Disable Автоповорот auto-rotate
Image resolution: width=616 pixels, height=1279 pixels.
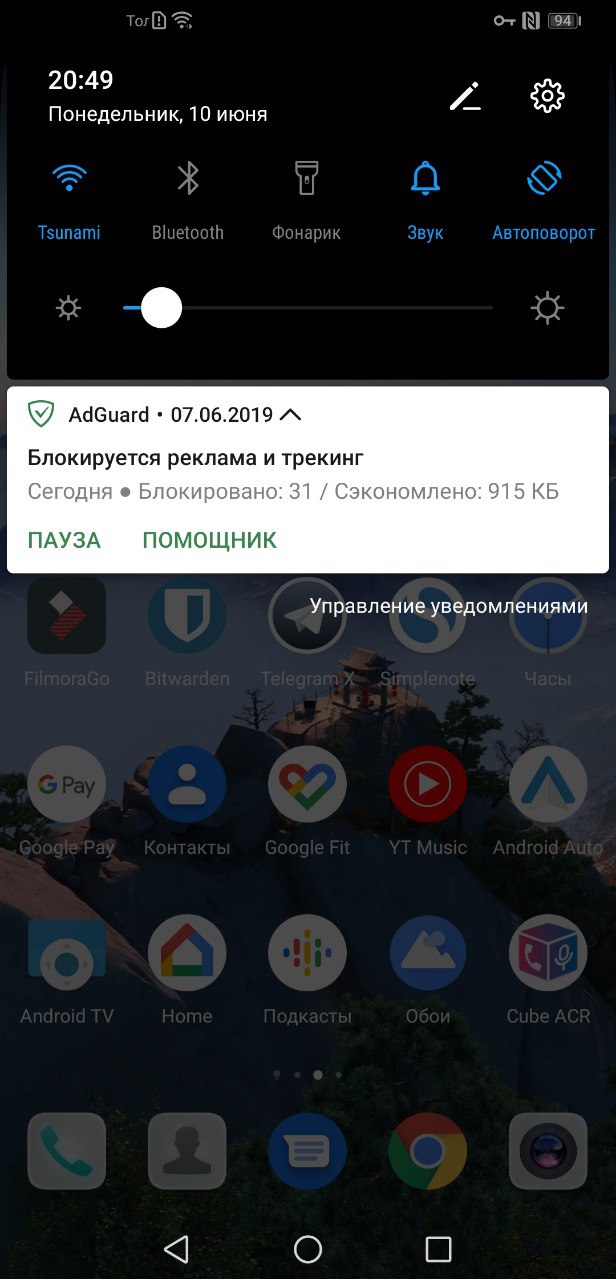pyautogui.click(x=544, y=180)
